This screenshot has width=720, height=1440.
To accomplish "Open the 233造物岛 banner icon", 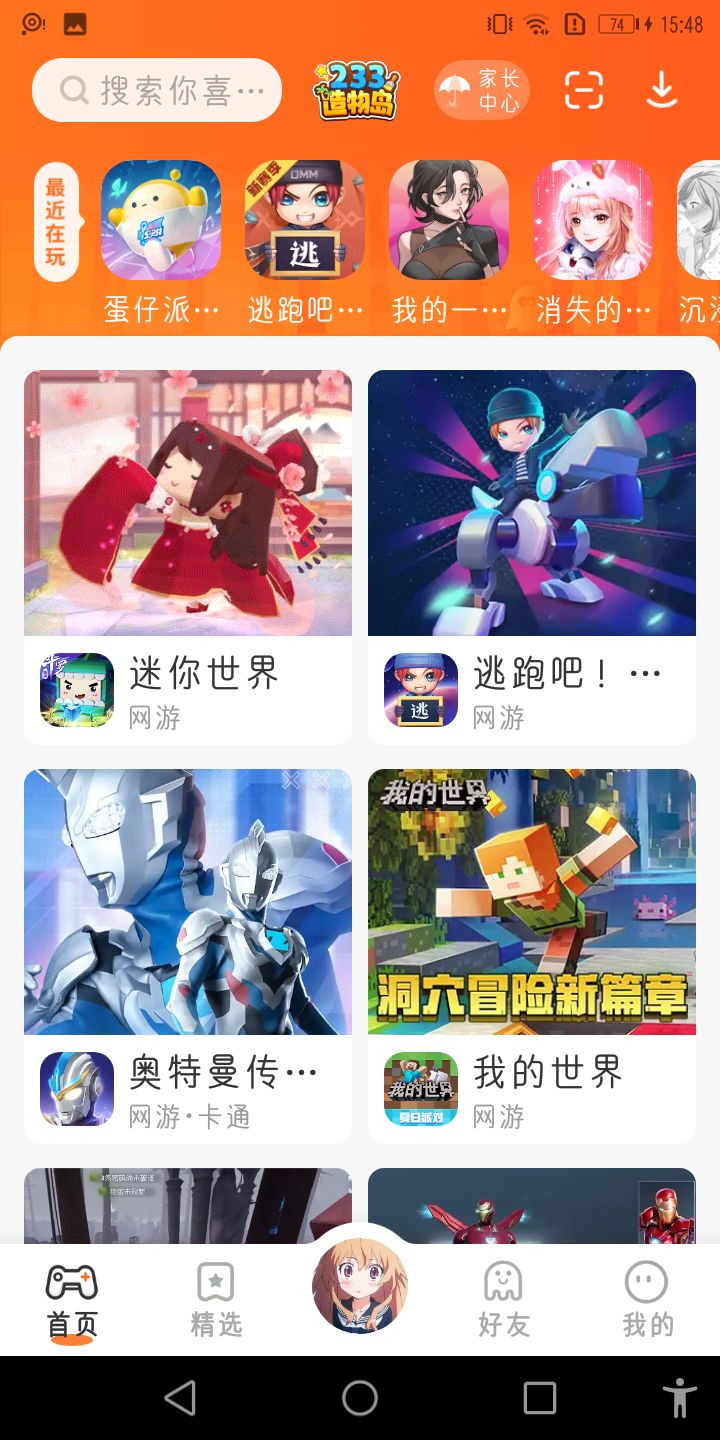I will coord(358,91).
